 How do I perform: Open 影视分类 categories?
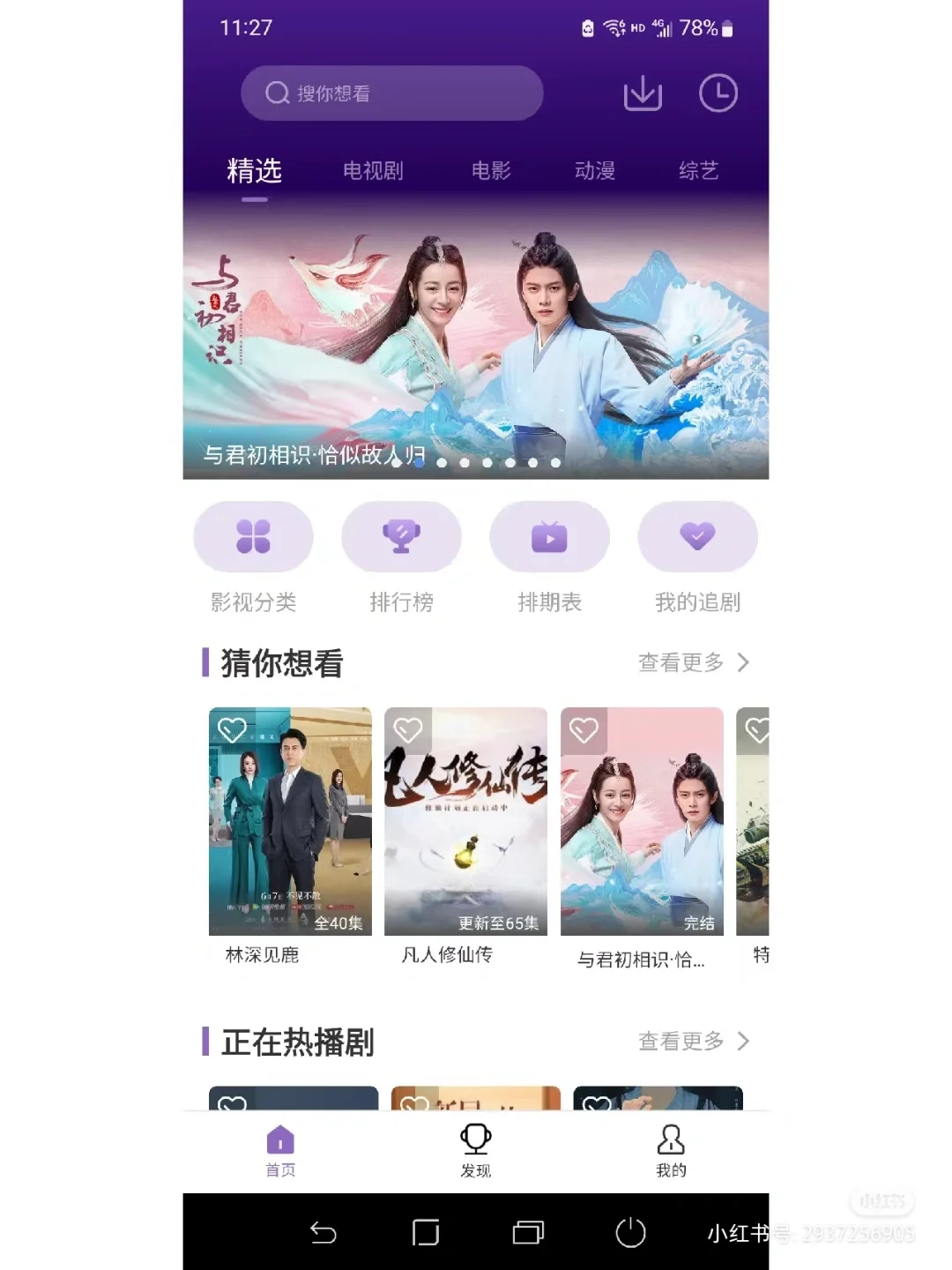(253, 537)
